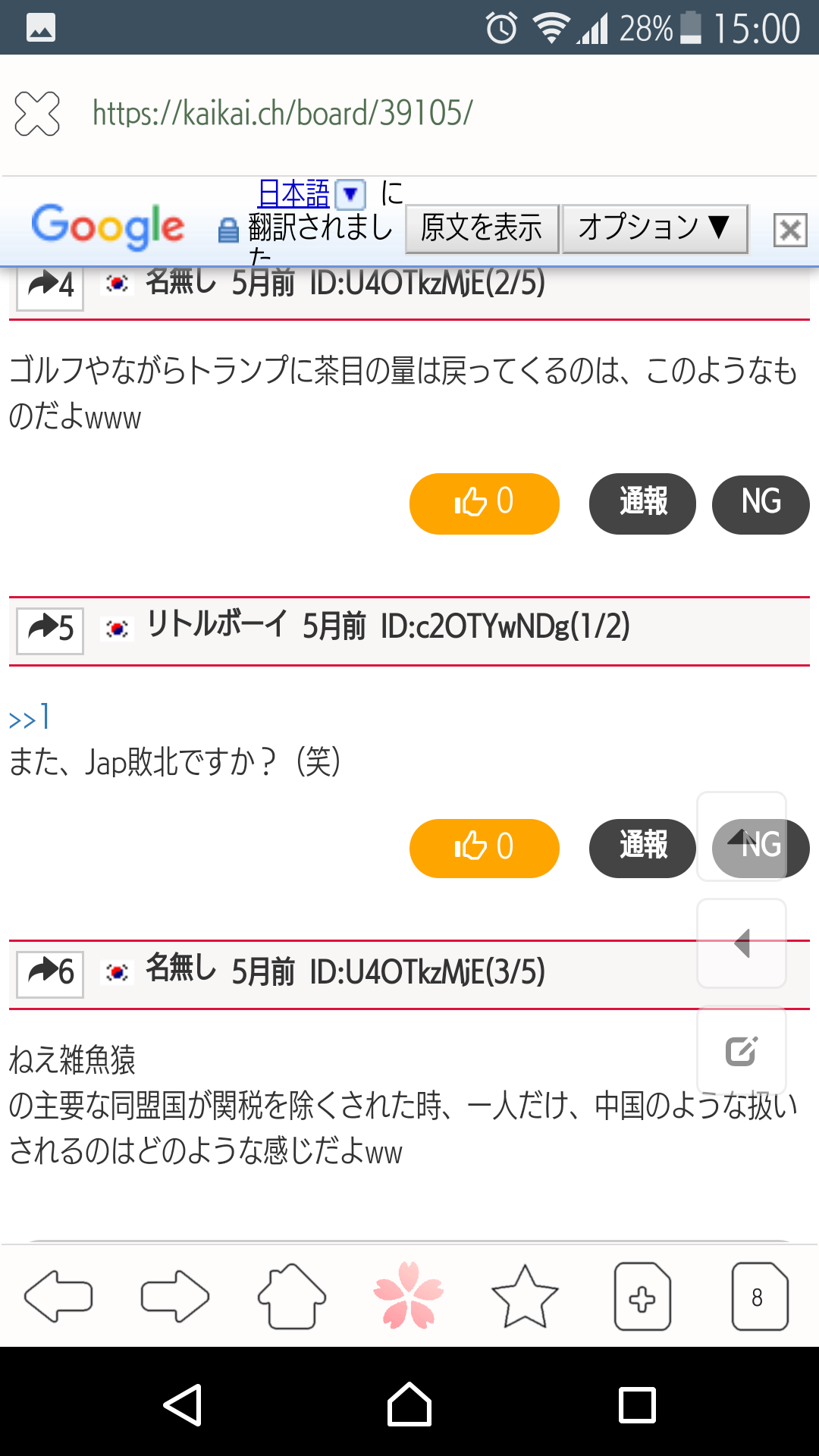Report post 5 with 通報

[x=642, y=848]
